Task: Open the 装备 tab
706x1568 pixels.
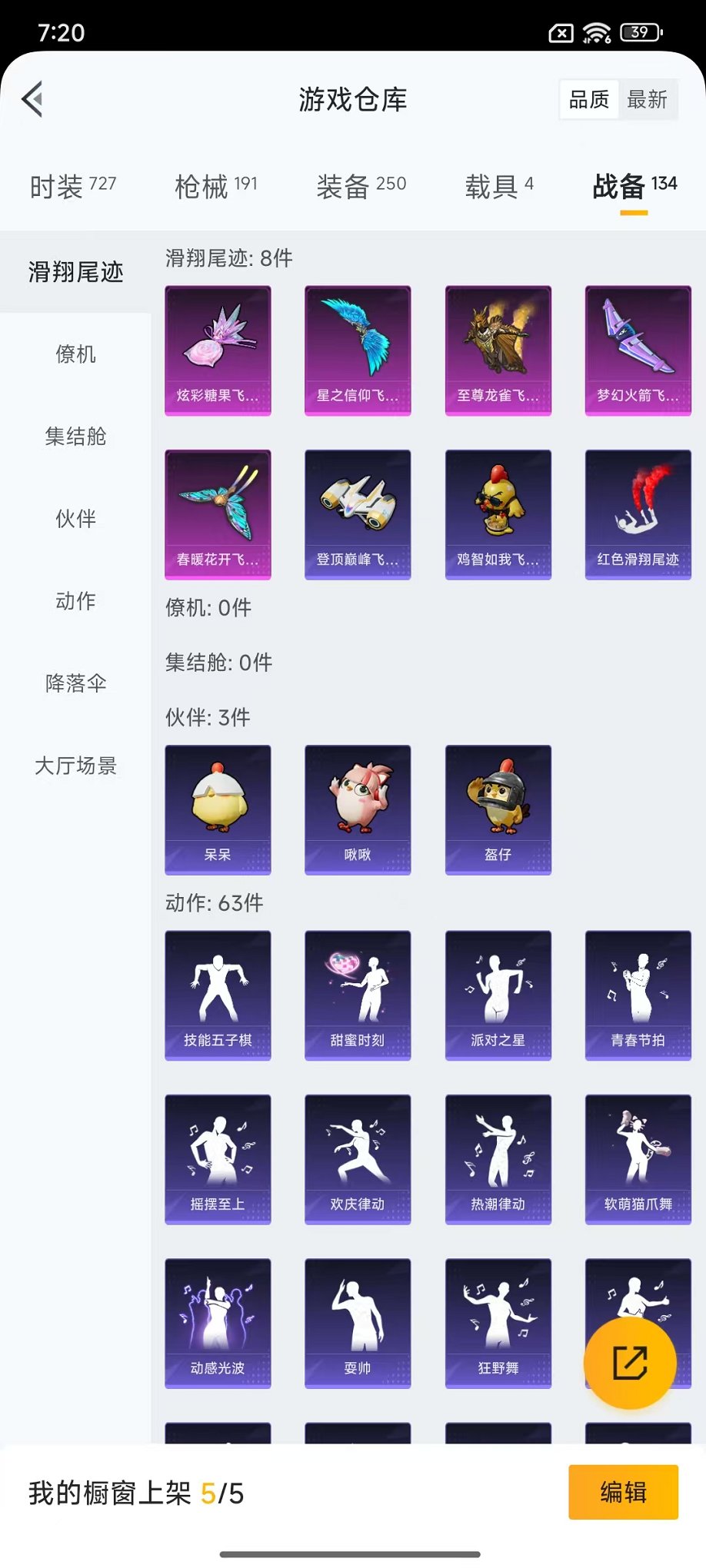Action: coord(361,186)
